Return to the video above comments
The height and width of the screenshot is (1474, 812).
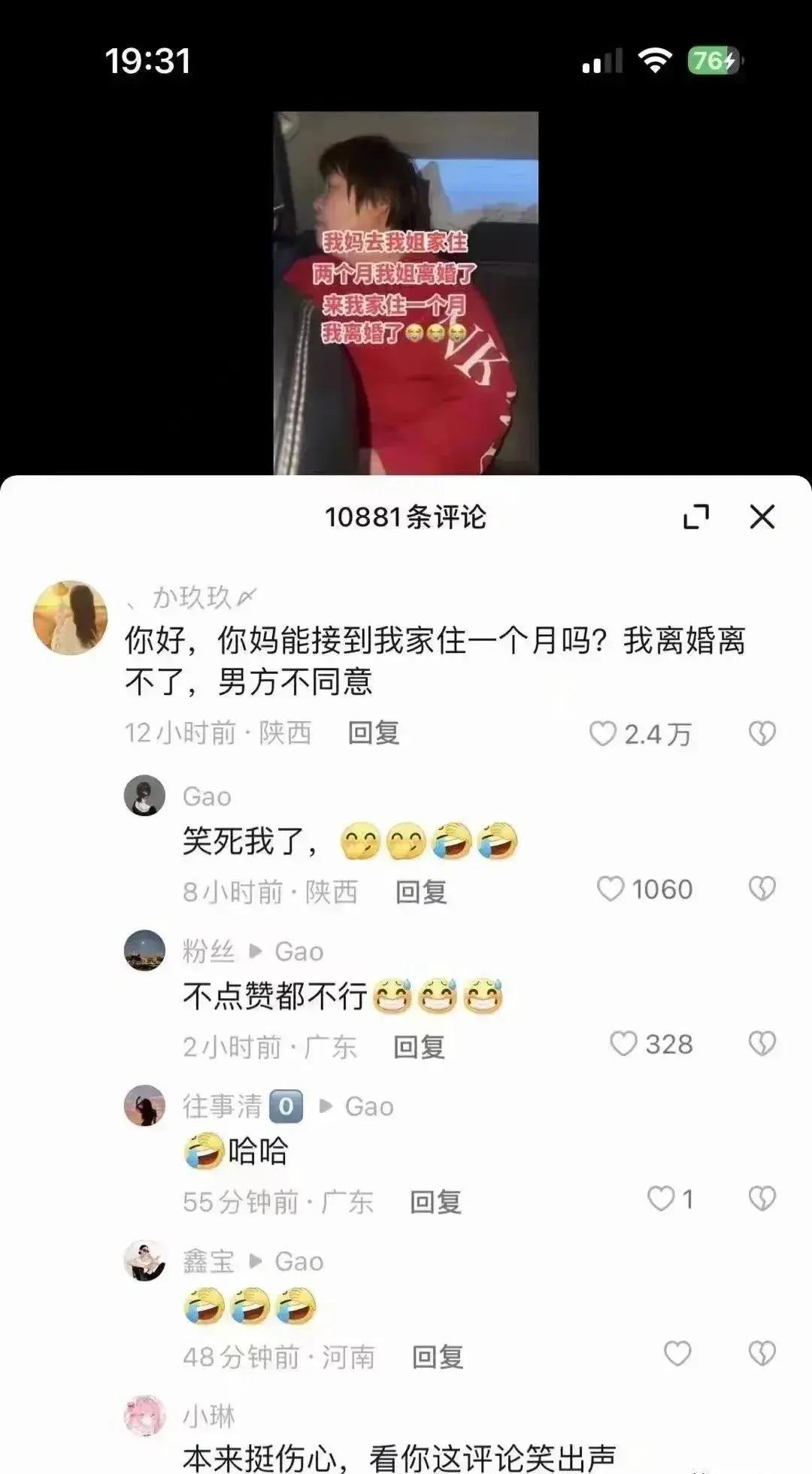point(406,293)
